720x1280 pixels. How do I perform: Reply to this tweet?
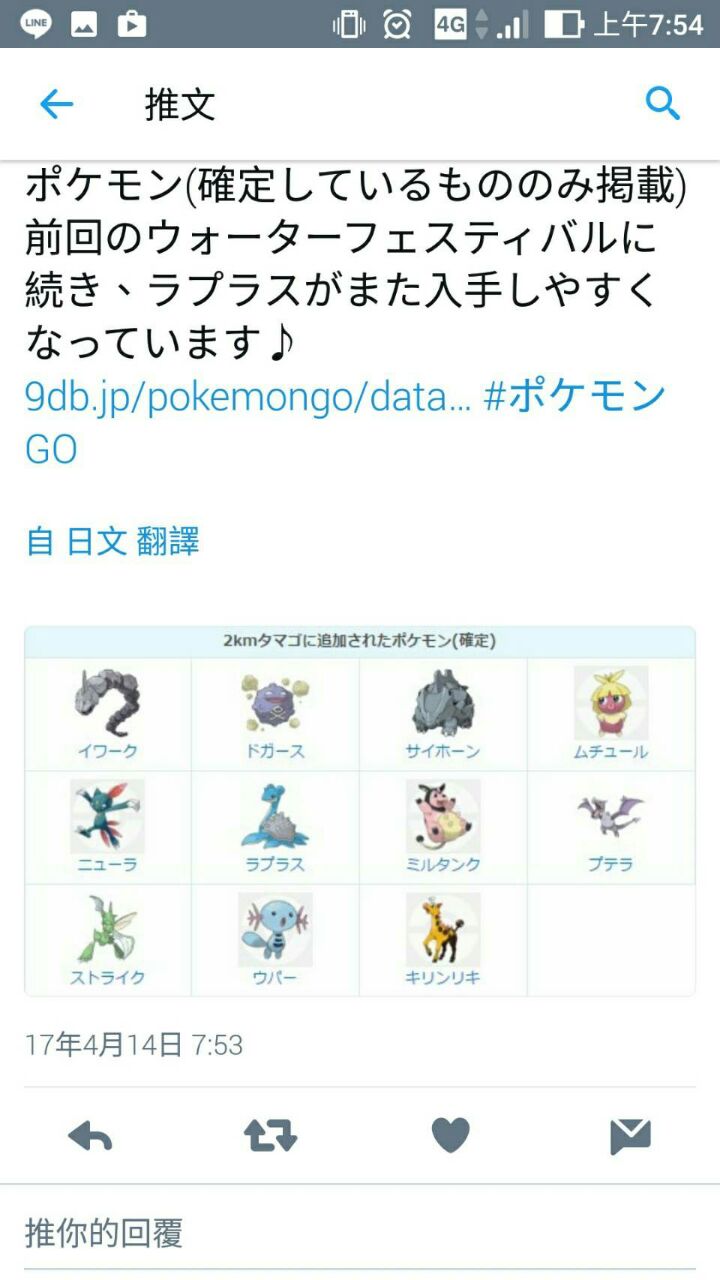90,1136
